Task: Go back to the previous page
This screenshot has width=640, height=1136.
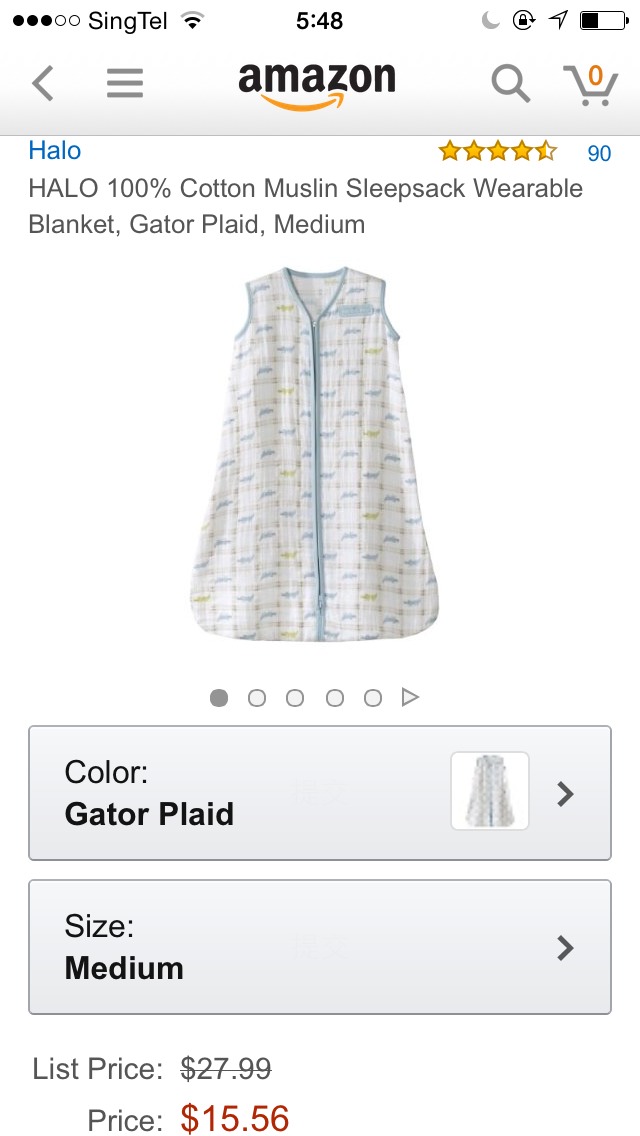Action: coord(42,84)
